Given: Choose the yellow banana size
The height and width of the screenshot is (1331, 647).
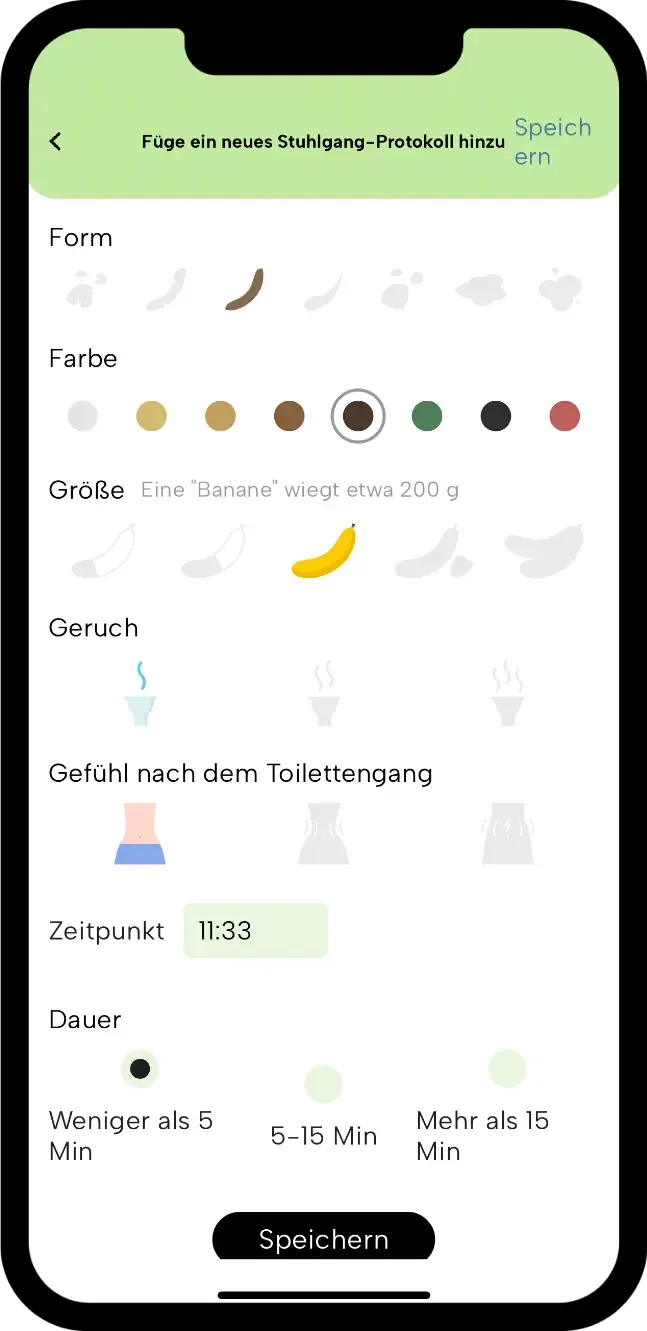Looking at the screenshot, I should [x=324, y=551].
